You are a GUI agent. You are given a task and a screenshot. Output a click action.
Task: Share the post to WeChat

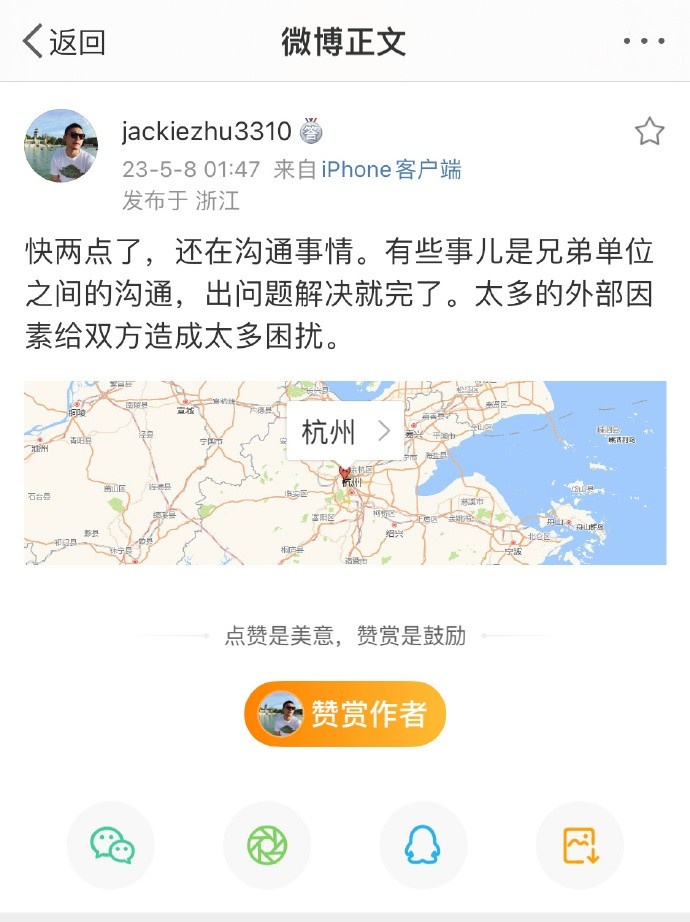[111, 845]
